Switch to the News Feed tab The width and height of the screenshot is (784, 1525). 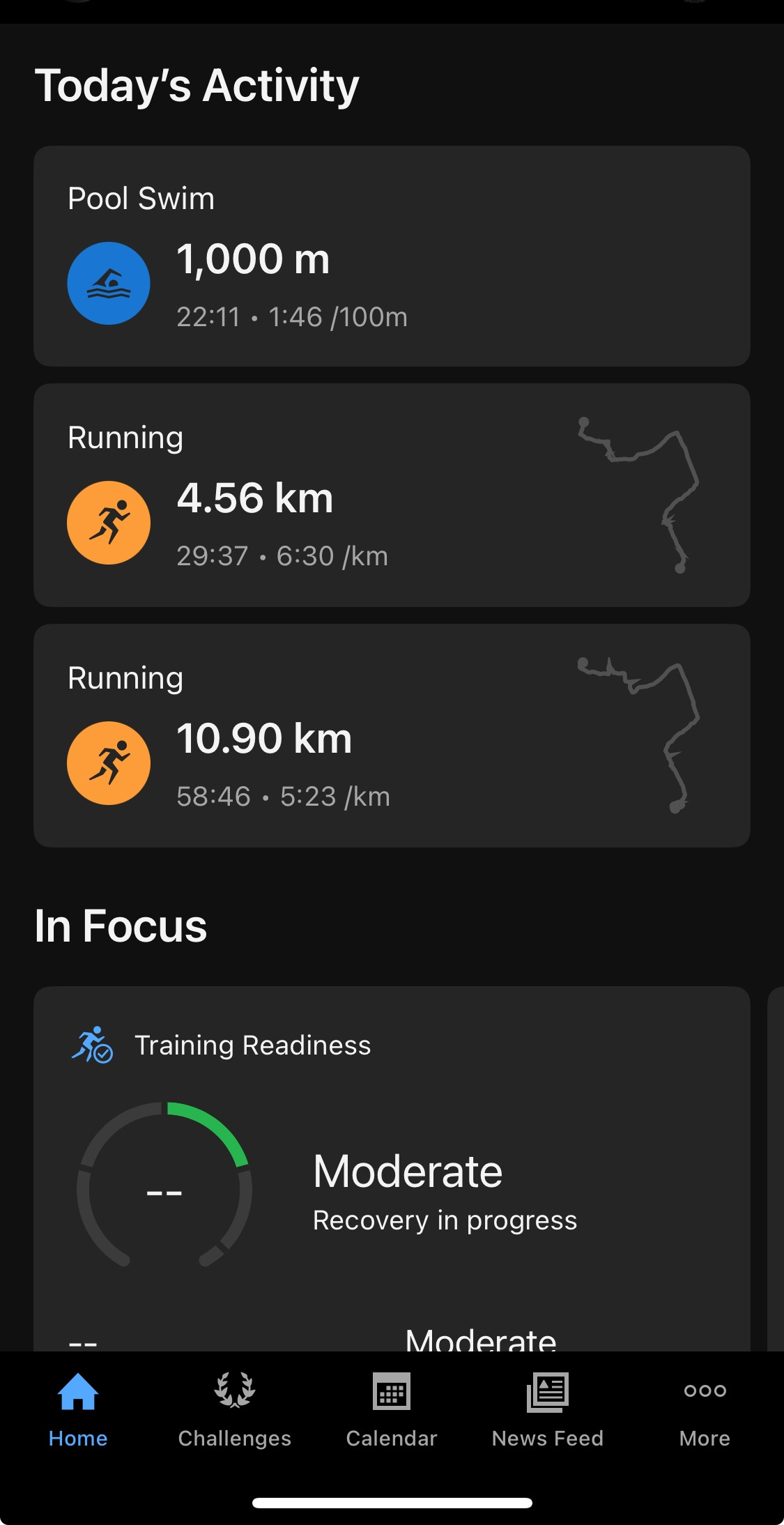click(x=548, y=1410)
